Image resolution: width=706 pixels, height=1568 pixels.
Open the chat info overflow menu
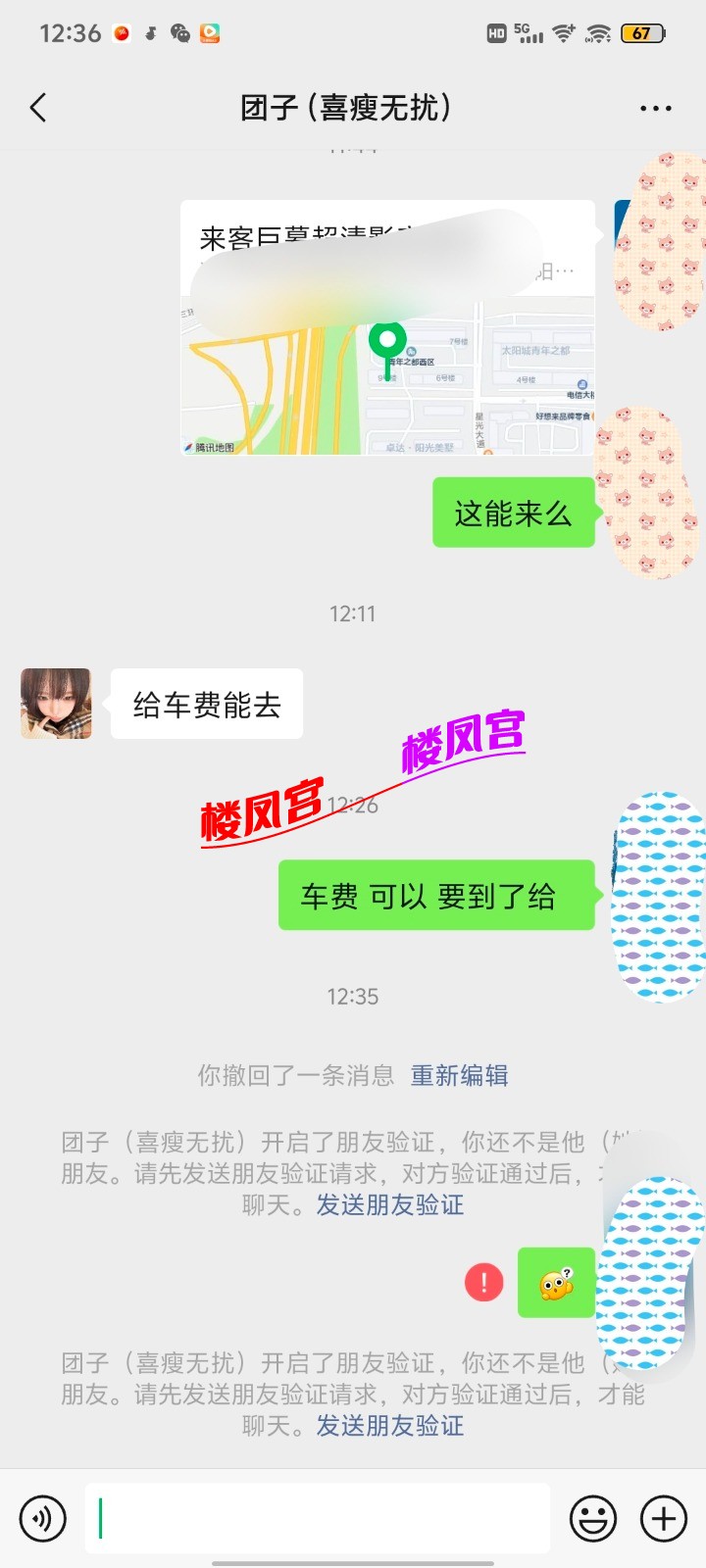pos(655,108)
